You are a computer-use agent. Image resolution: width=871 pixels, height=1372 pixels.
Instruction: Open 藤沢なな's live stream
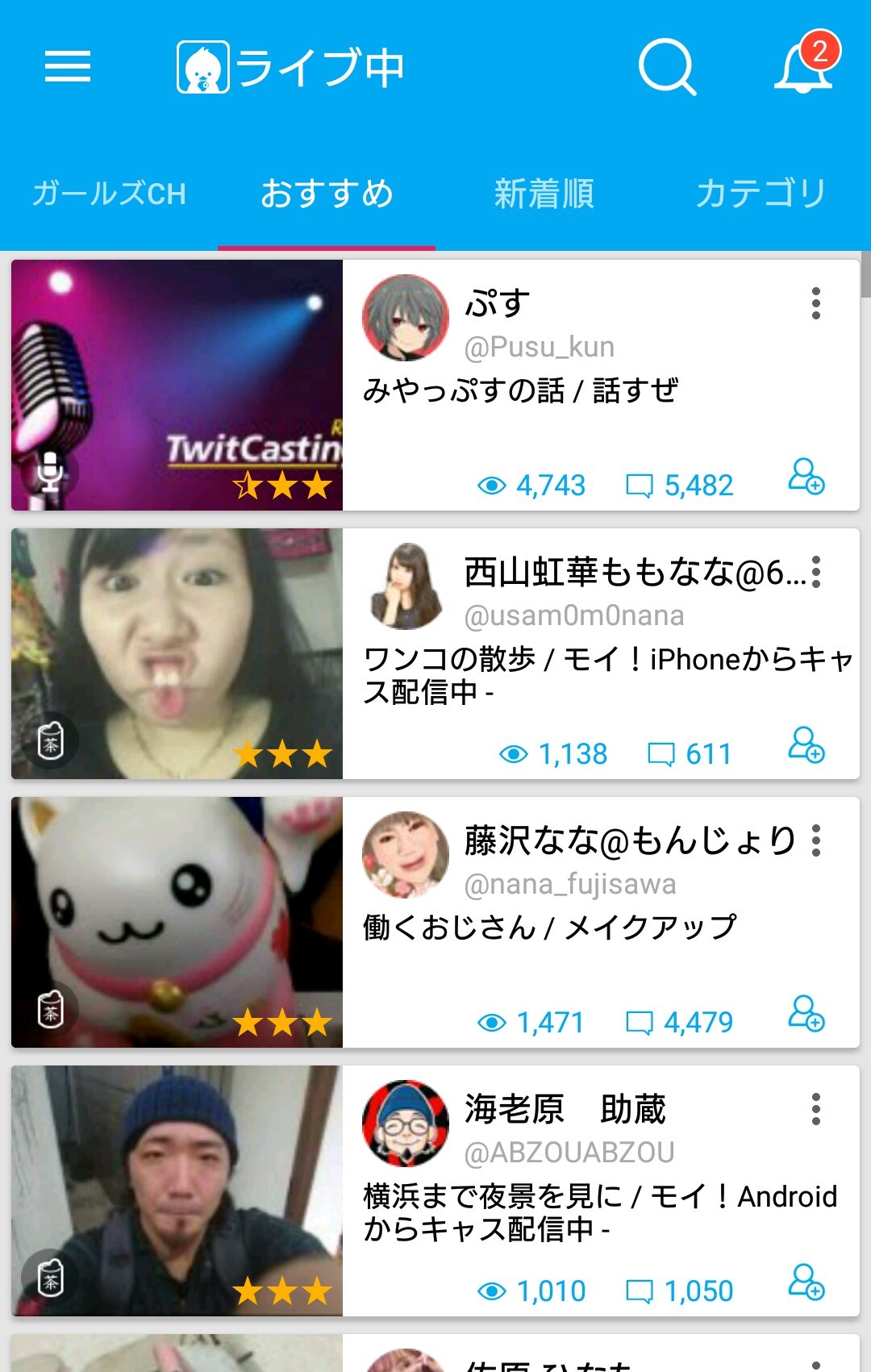pyautogui.click(x=177, y=922)
